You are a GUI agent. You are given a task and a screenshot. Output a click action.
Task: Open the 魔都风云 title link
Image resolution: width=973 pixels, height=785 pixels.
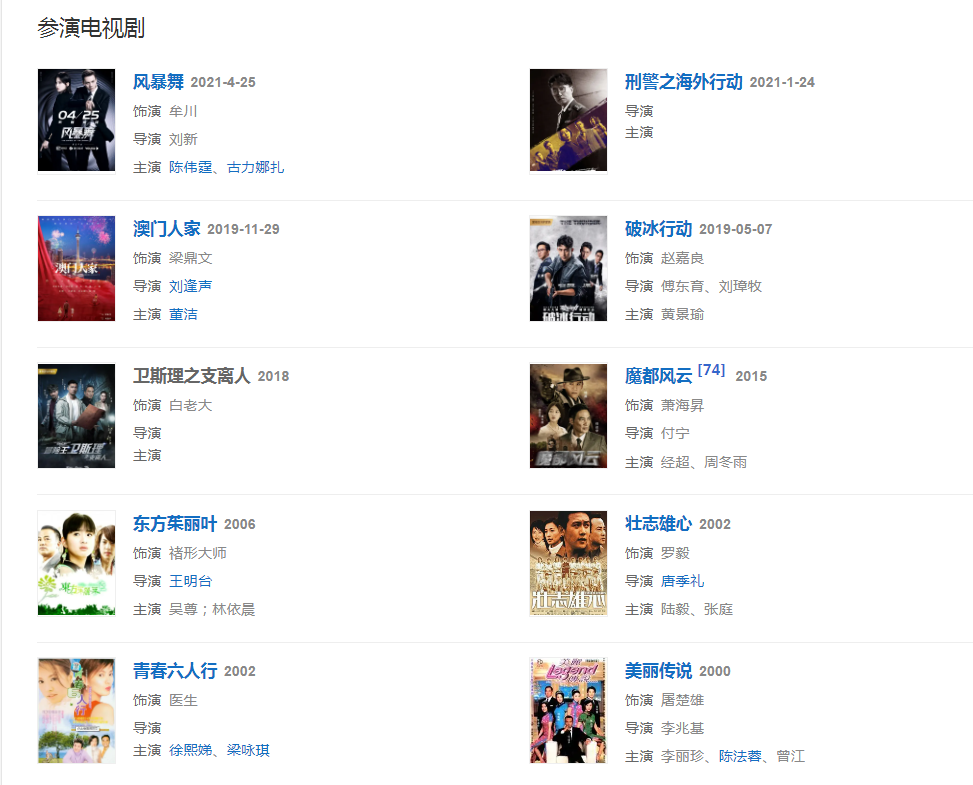coord(658,376)
